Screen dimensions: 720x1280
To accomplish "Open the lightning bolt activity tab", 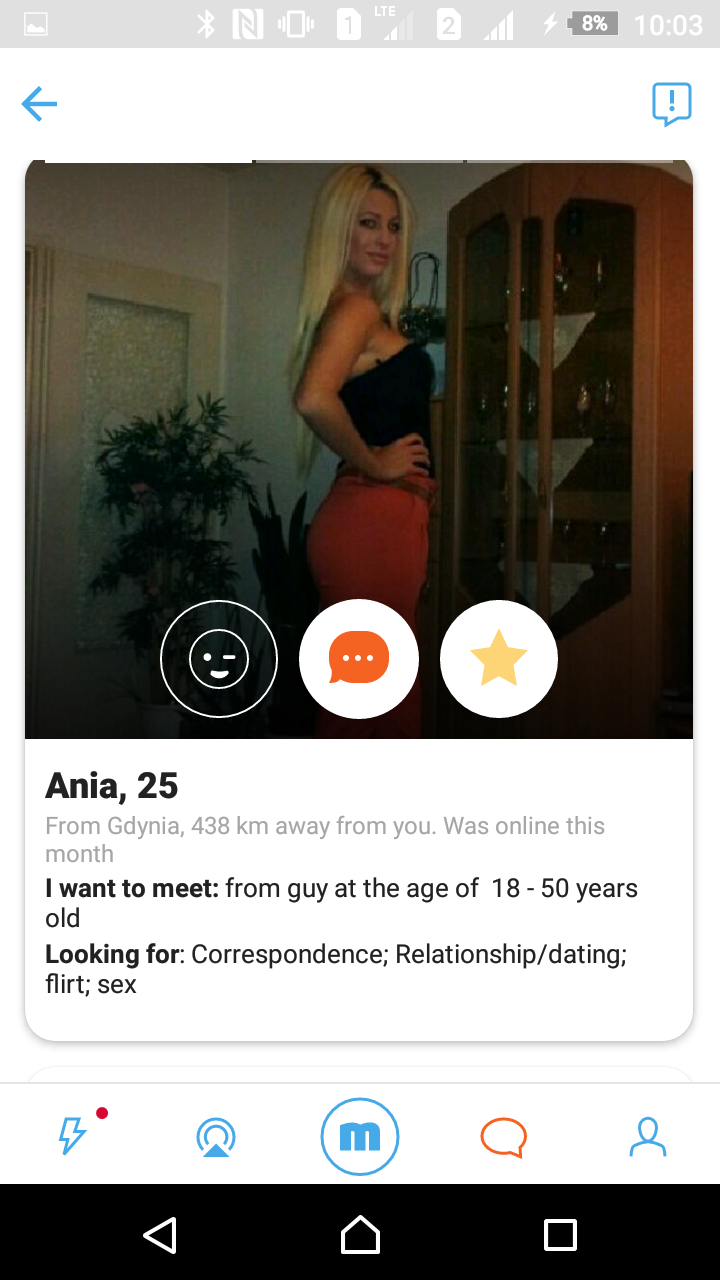I will (x=73, y=1136).
